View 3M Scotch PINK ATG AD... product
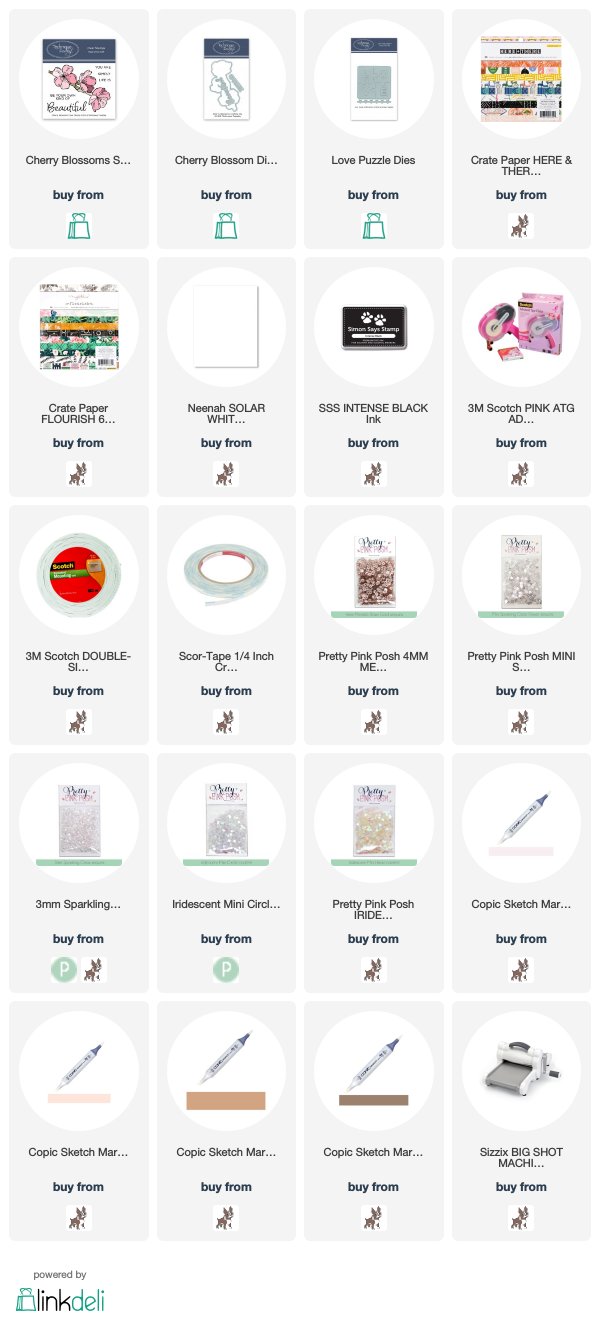This screenshot has width=600, height=1321. (521, 415)
